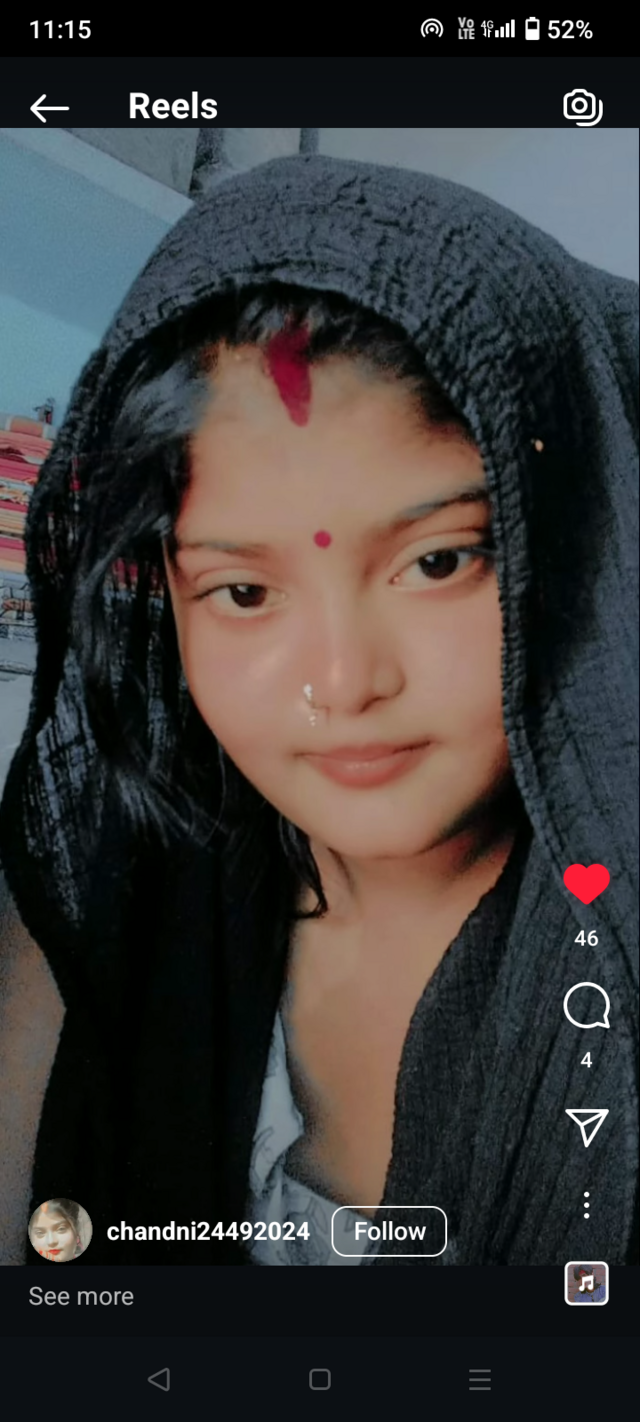
Task: Share this reel via send icon
Action: coord(586,1127)
